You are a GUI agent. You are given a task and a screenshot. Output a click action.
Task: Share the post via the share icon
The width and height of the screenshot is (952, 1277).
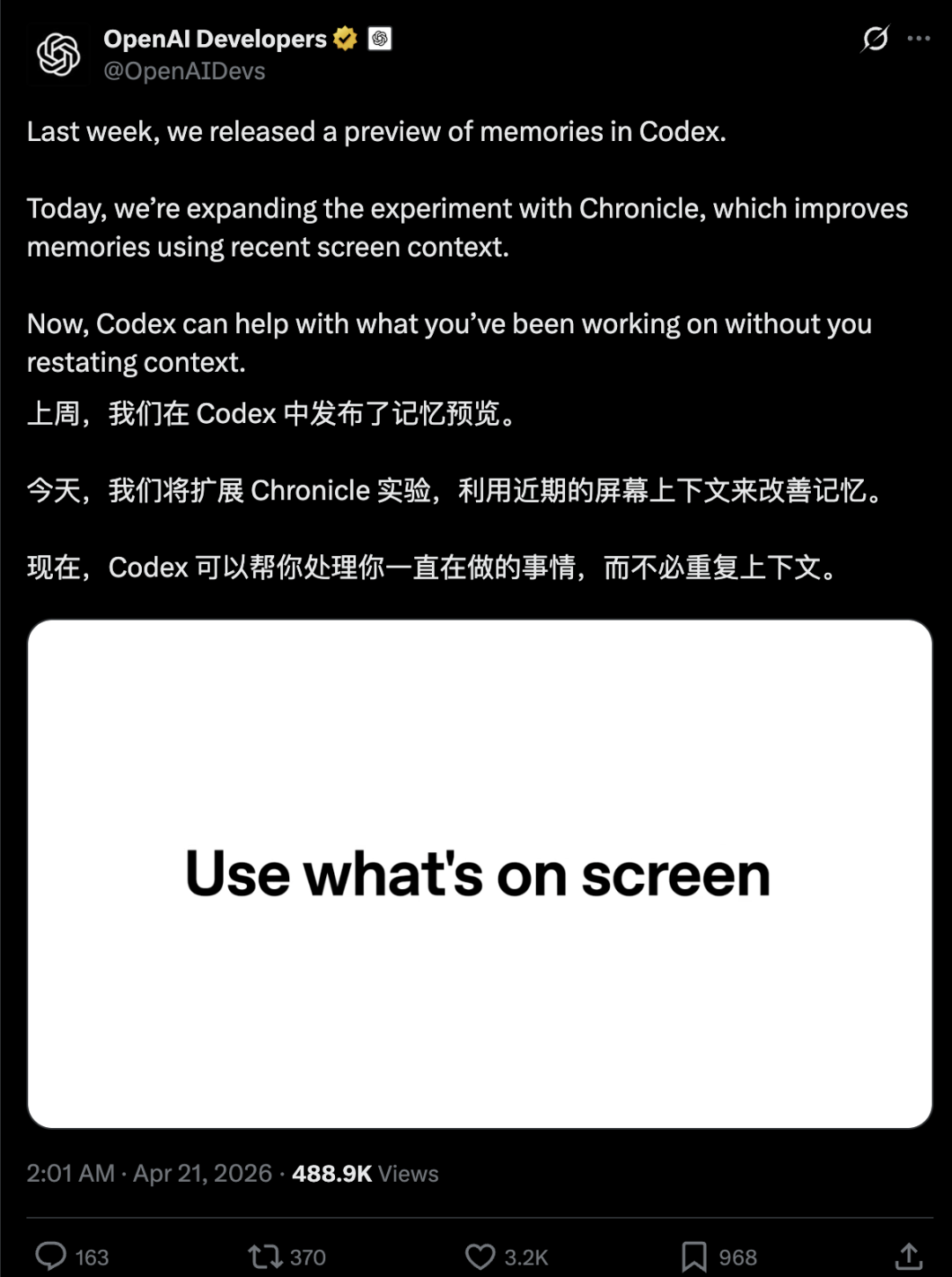[x=909, y=1256]
